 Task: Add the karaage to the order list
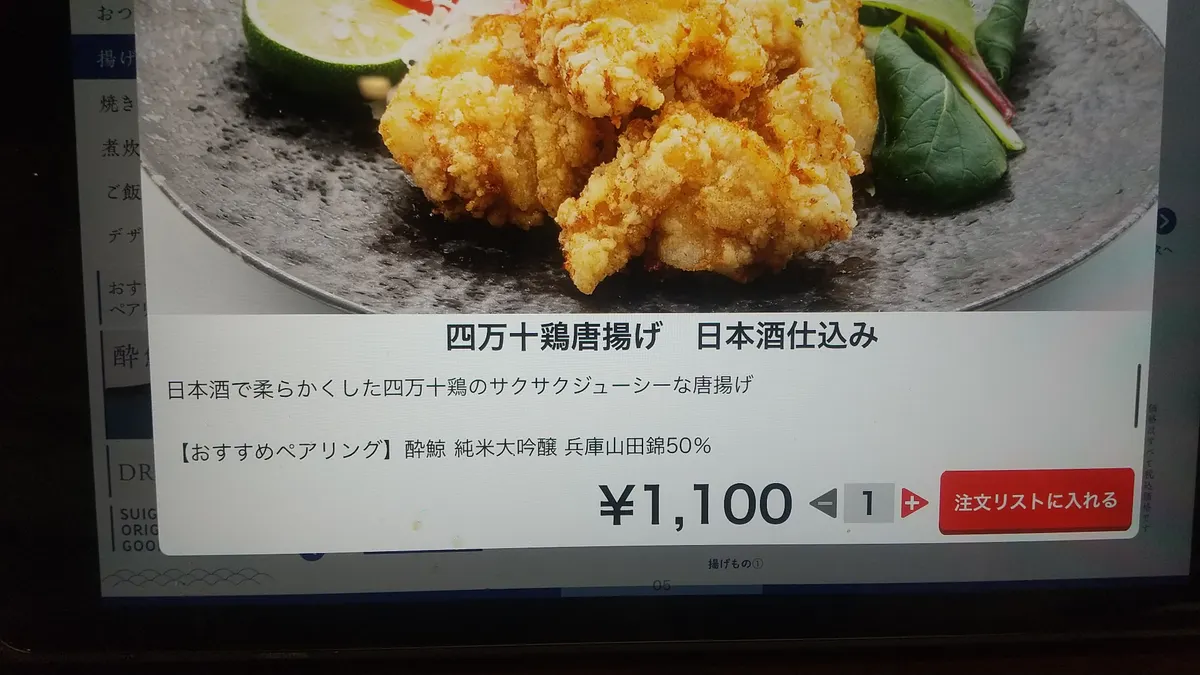1035,501
